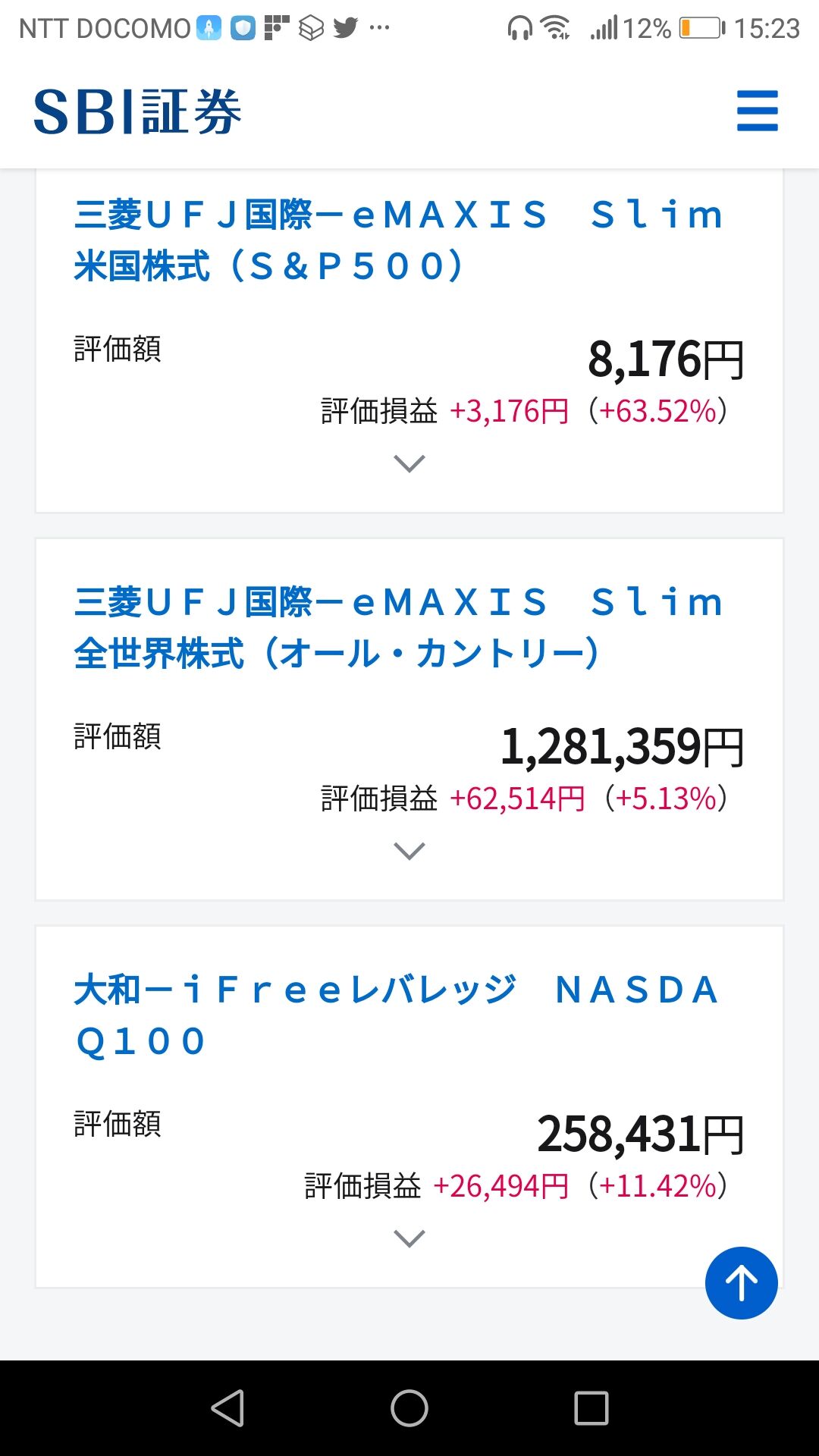
Task: Expand details for the オール・カントリー fund card
Action: click(x=409, y=851)
